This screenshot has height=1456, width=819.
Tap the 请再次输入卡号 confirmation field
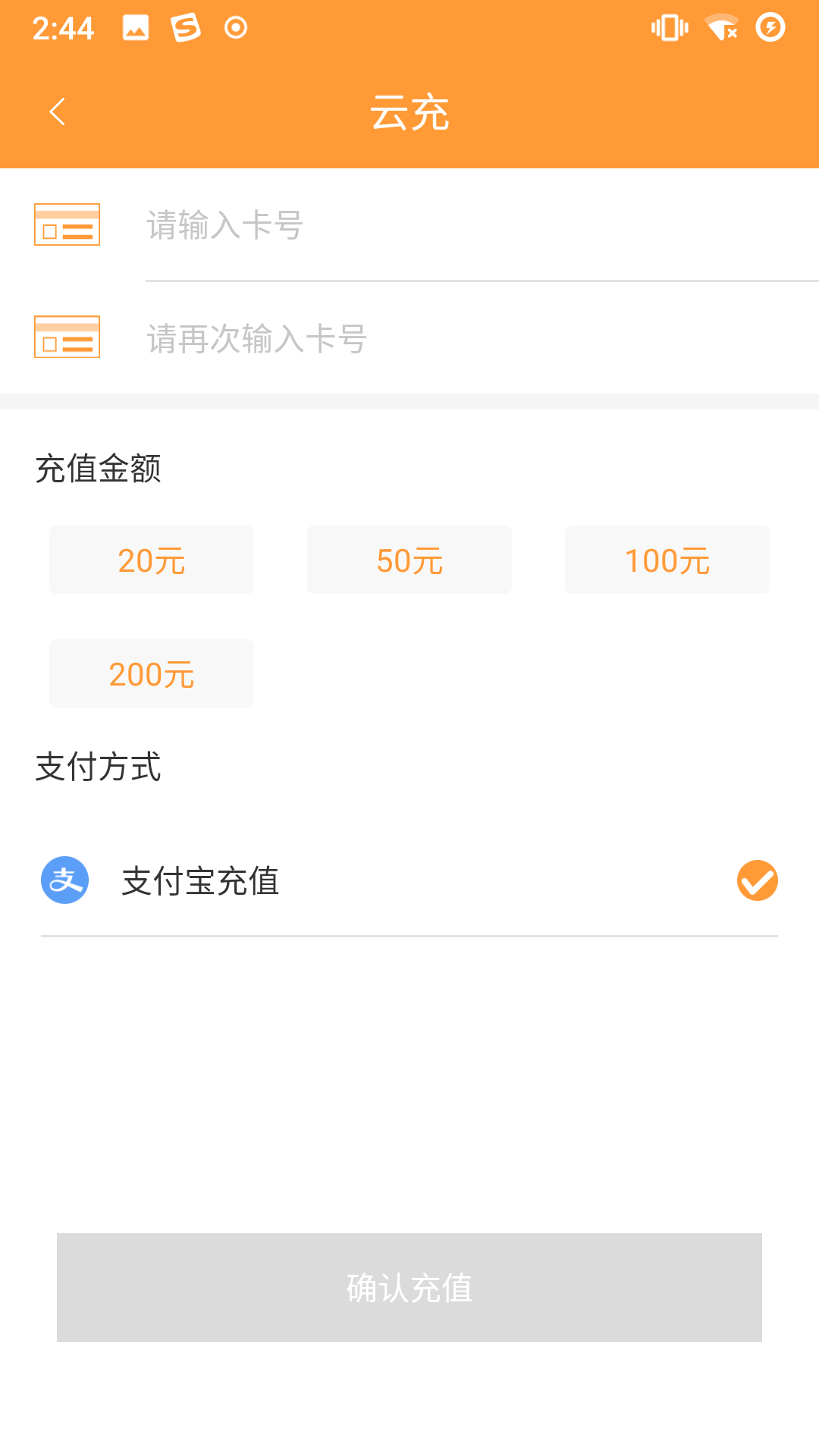click(482, 338)
